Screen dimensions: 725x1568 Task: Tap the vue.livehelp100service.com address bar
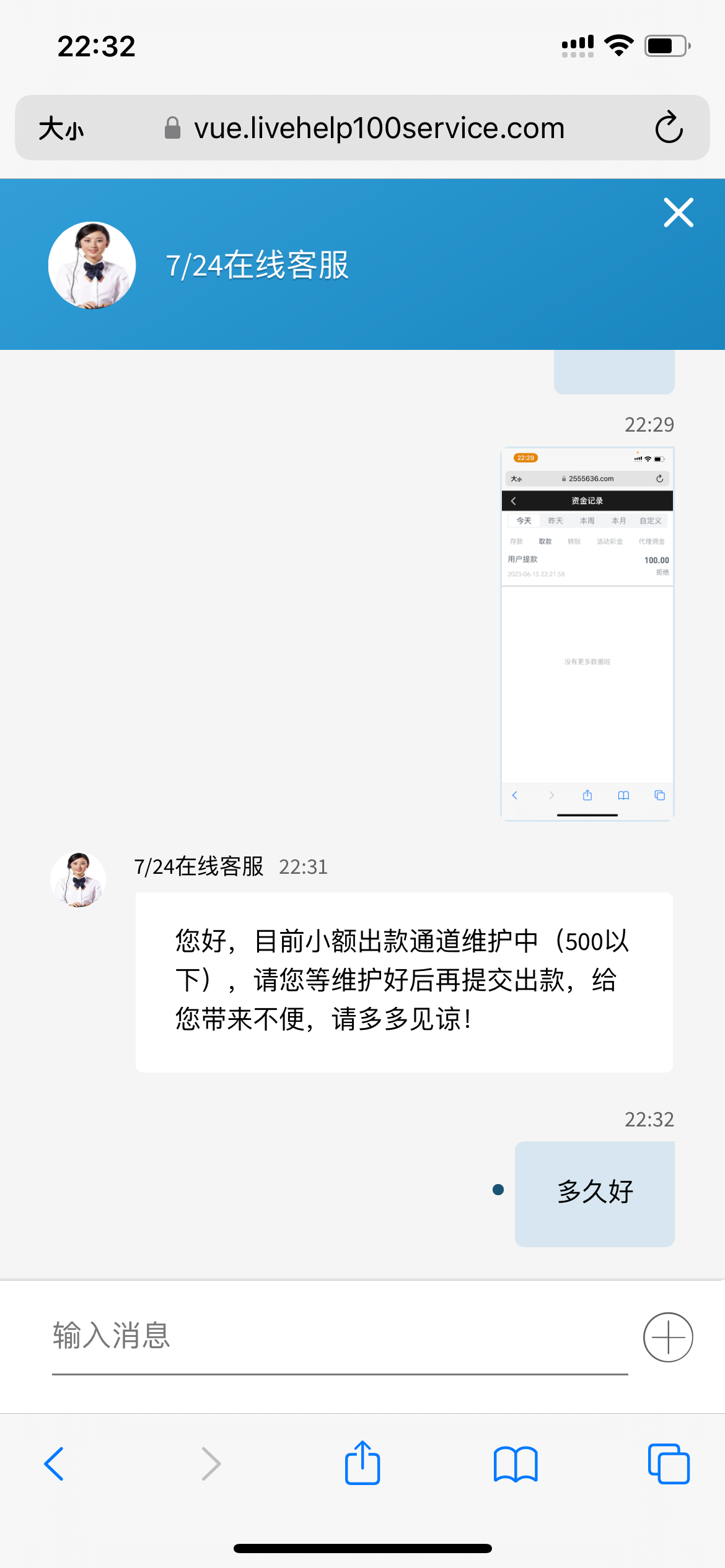(x=378, y=128)
